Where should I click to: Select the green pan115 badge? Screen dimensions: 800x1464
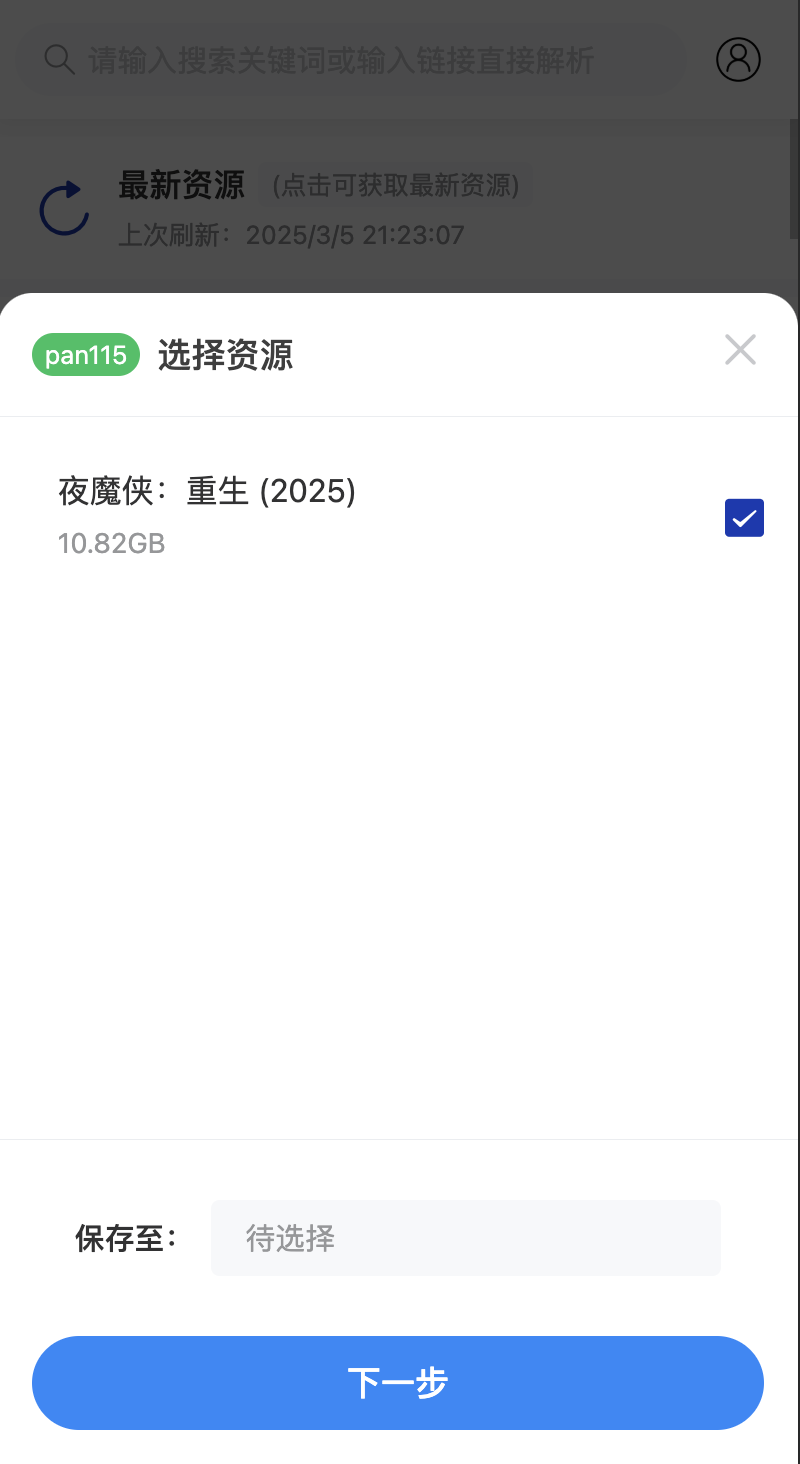[x=85, y=354]
